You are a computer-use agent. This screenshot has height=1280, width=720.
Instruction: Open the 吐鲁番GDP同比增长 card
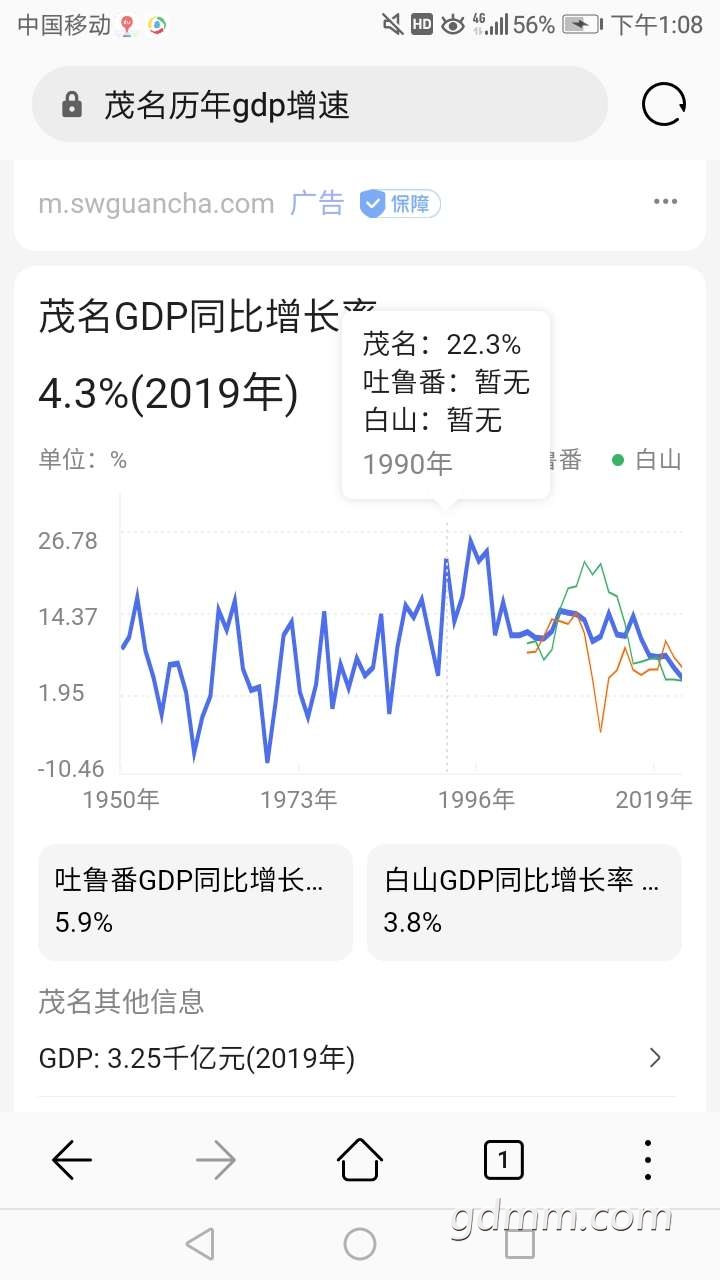[195, 902]
